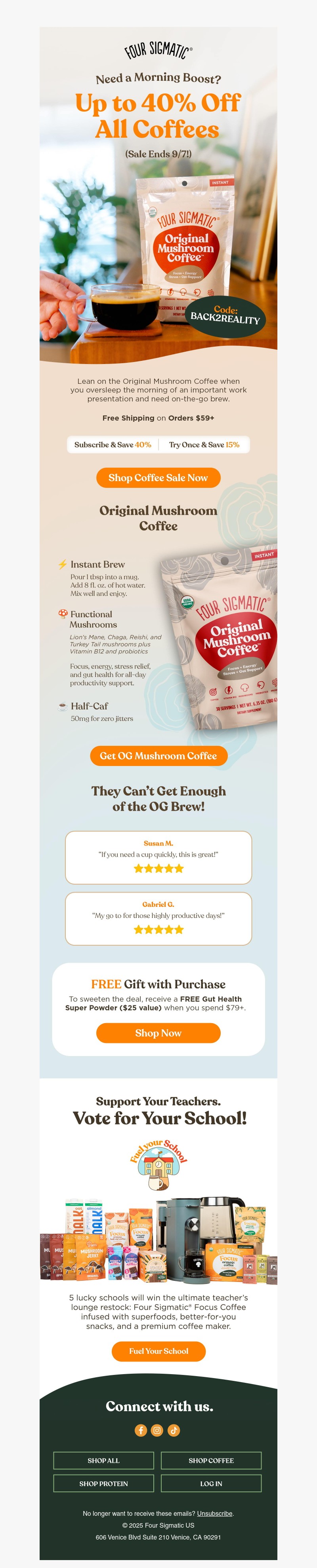Select the SHOP ALL button
The image size is (317, 1568).
click(x=104, y=1460)
